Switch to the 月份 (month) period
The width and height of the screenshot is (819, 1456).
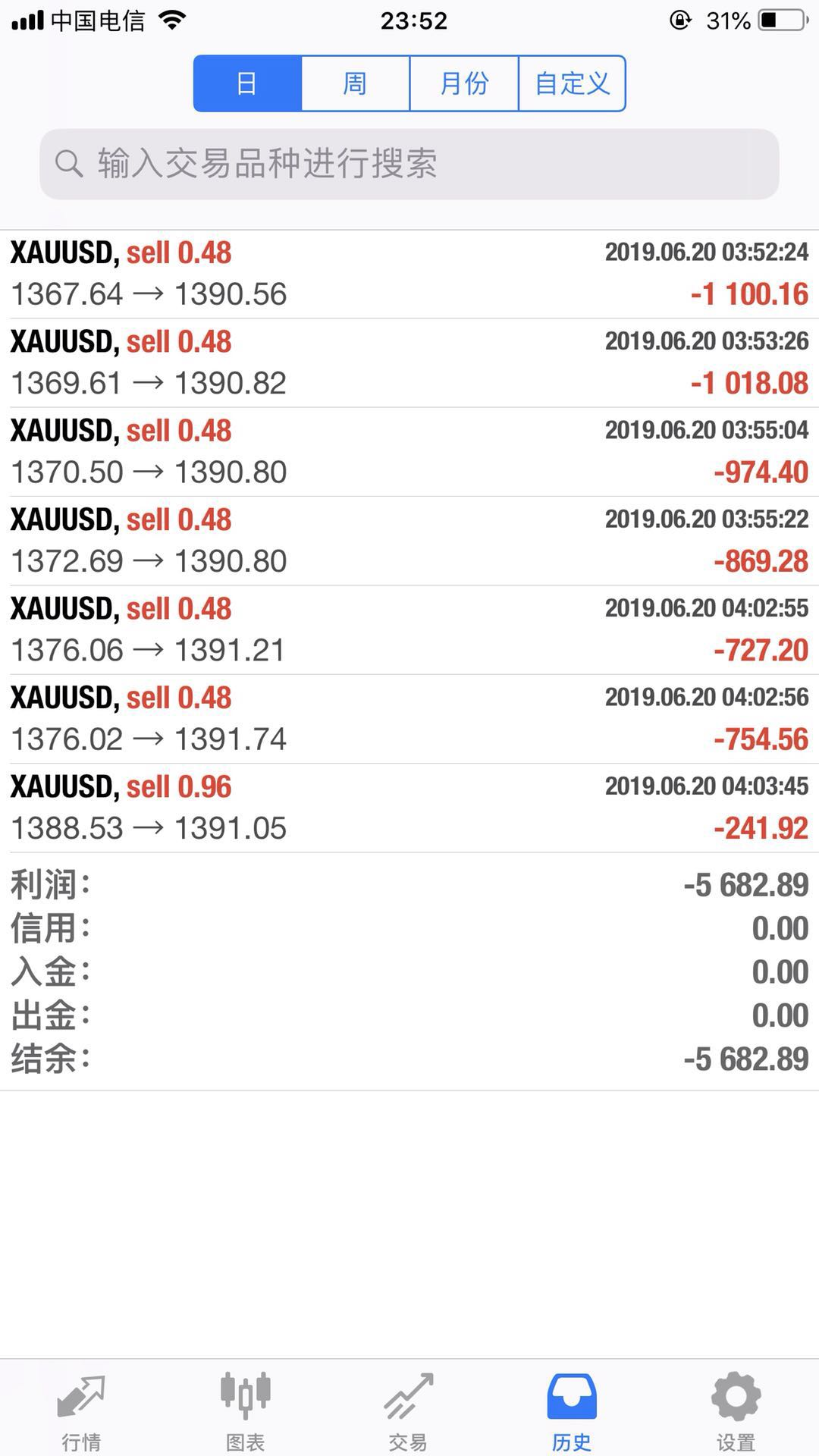[x=464, y=83]
